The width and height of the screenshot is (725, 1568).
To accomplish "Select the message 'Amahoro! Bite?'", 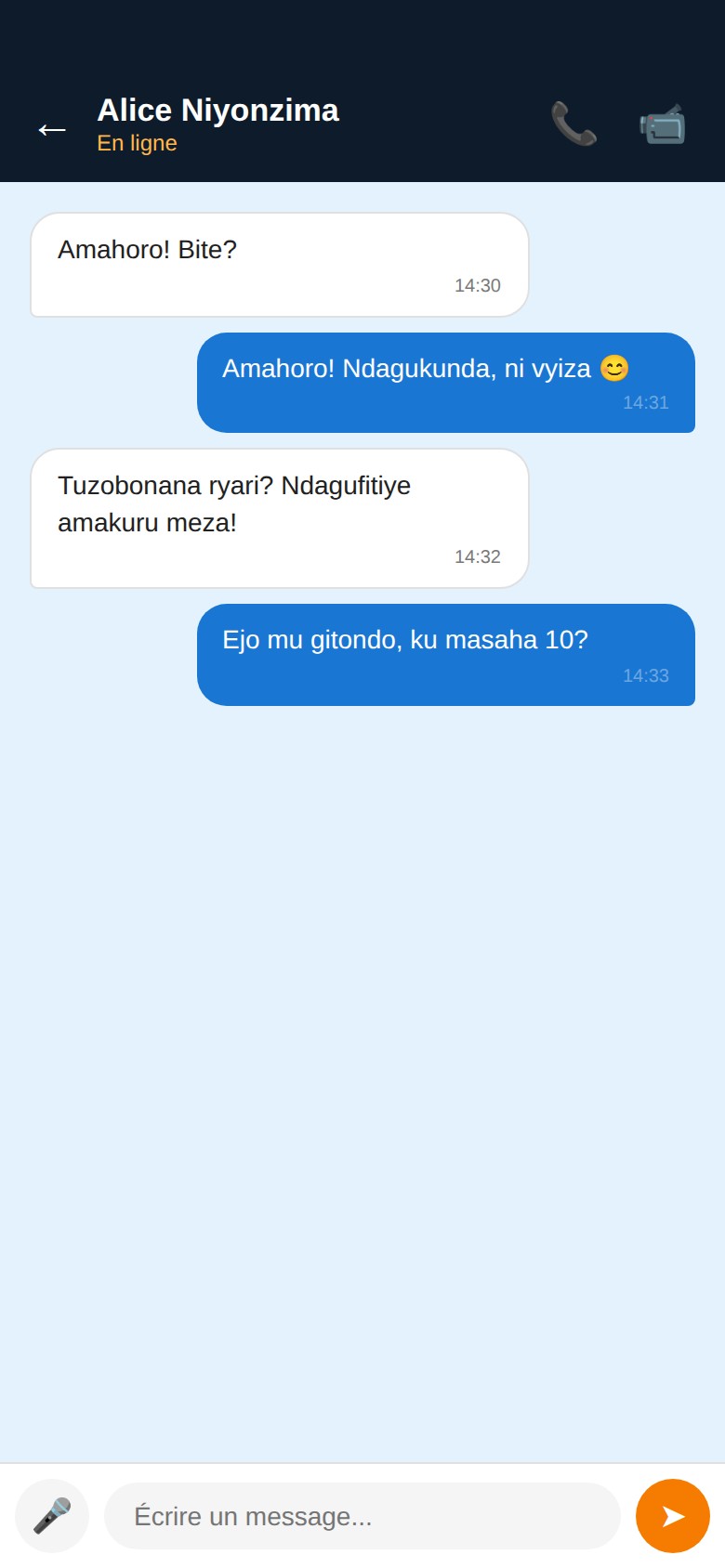I will tap(279, 264).
